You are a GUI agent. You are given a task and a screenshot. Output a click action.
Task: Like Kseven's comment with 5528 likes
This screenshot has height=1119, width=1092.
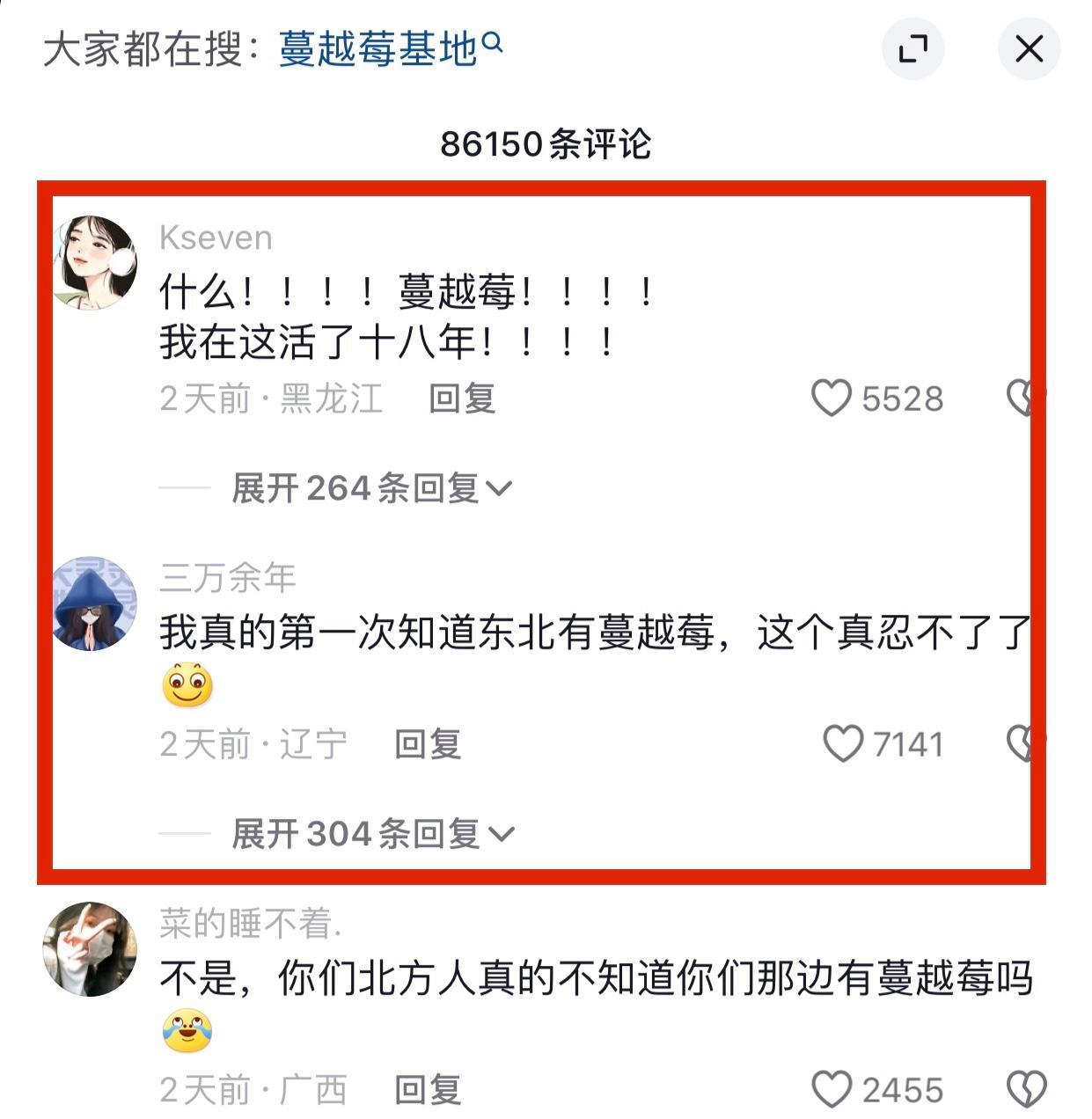[831, 399]
